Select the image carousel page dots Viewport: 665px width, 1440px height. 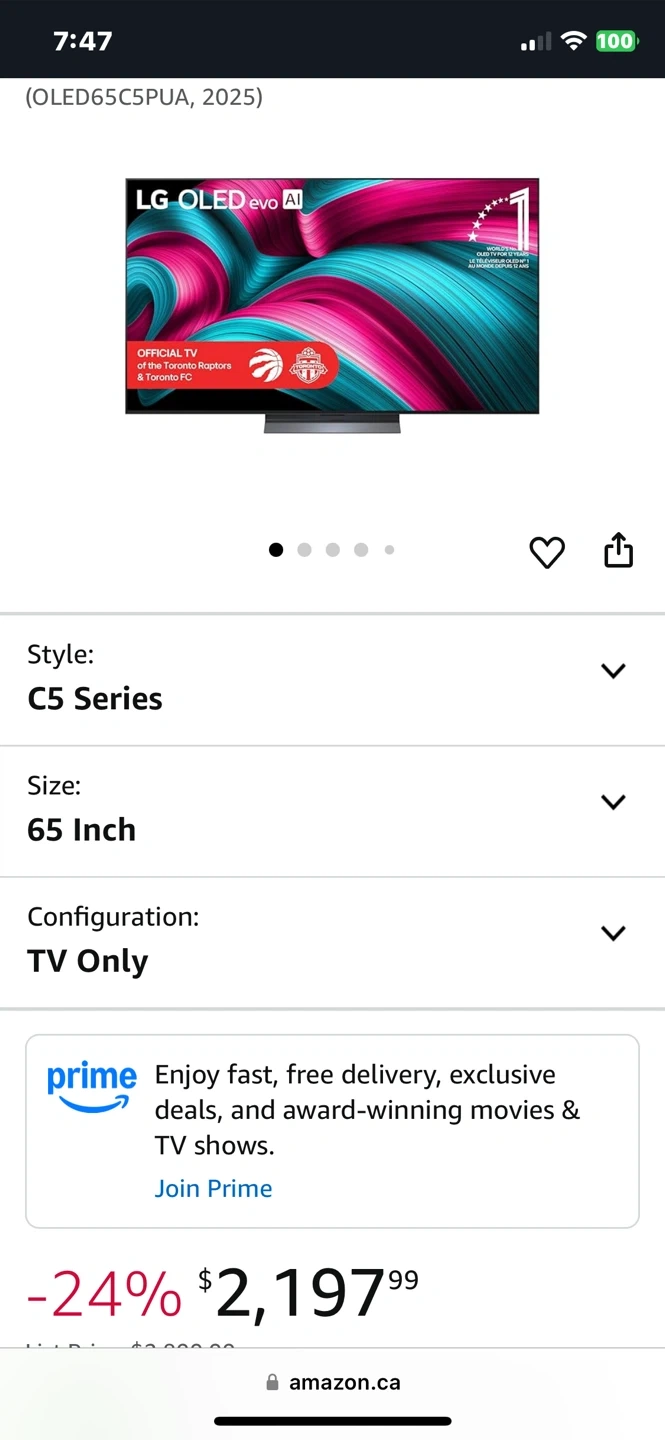pyautogui.click(x=332, y=550)
